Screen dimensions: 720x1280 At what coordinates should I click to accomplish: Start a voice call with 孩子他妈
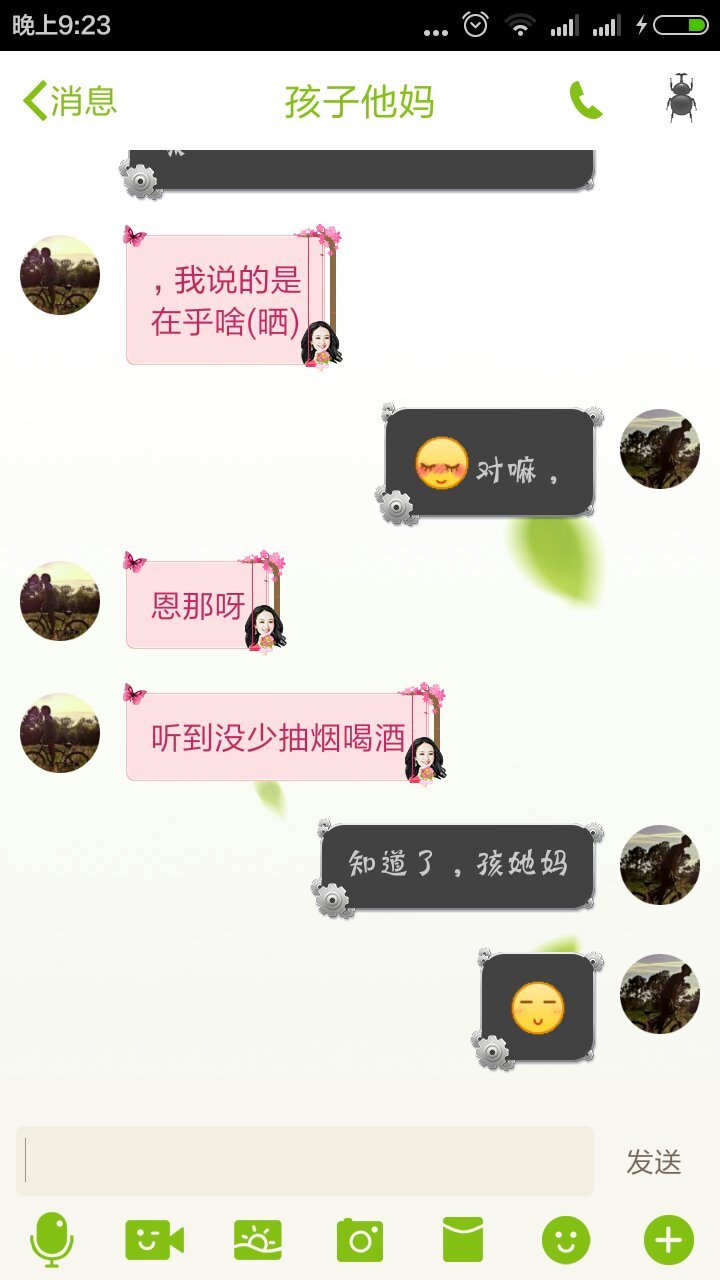586,100
